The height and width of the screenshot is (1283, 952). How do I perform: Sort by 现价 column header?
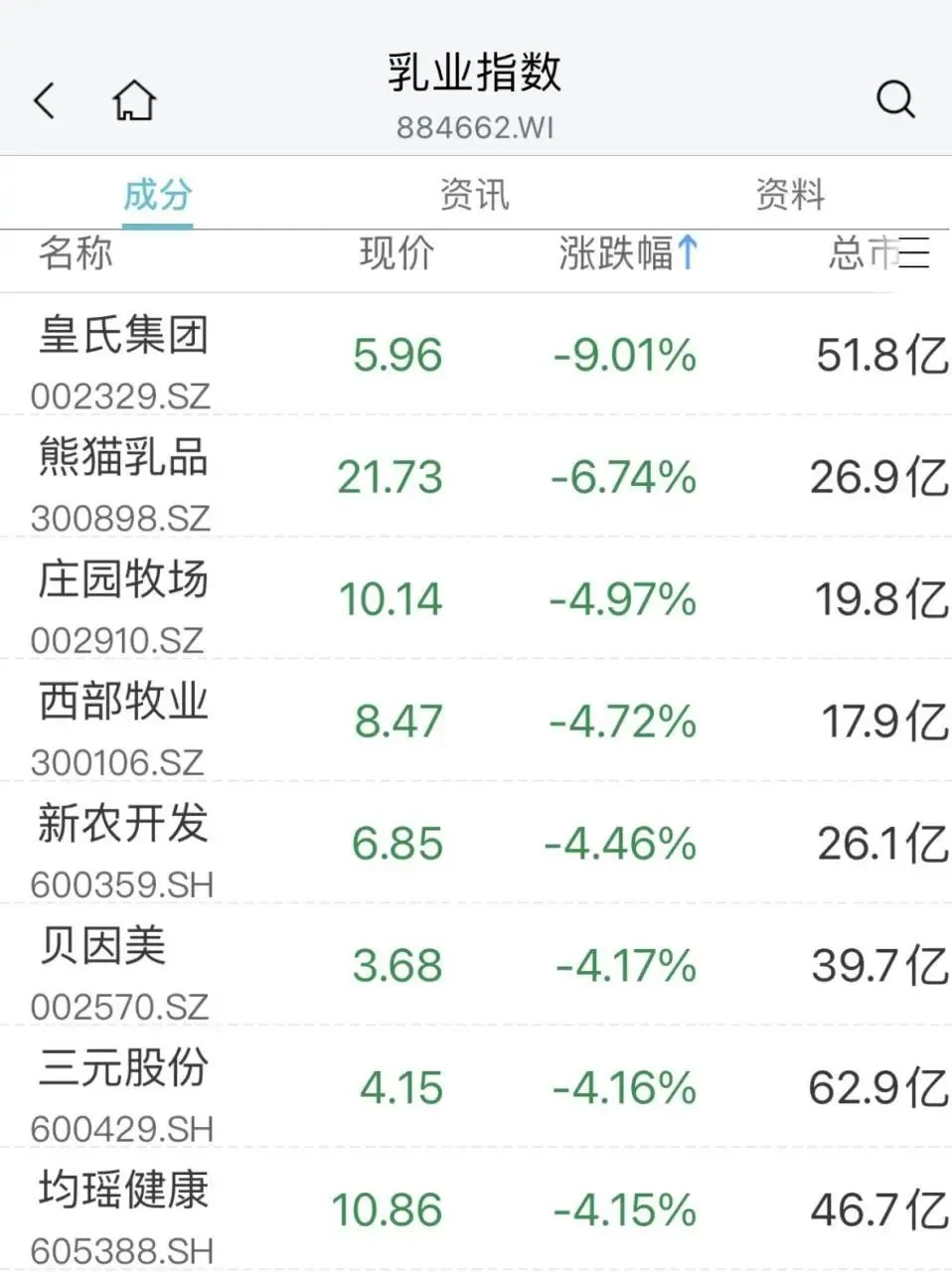click(x=397, y=253)
